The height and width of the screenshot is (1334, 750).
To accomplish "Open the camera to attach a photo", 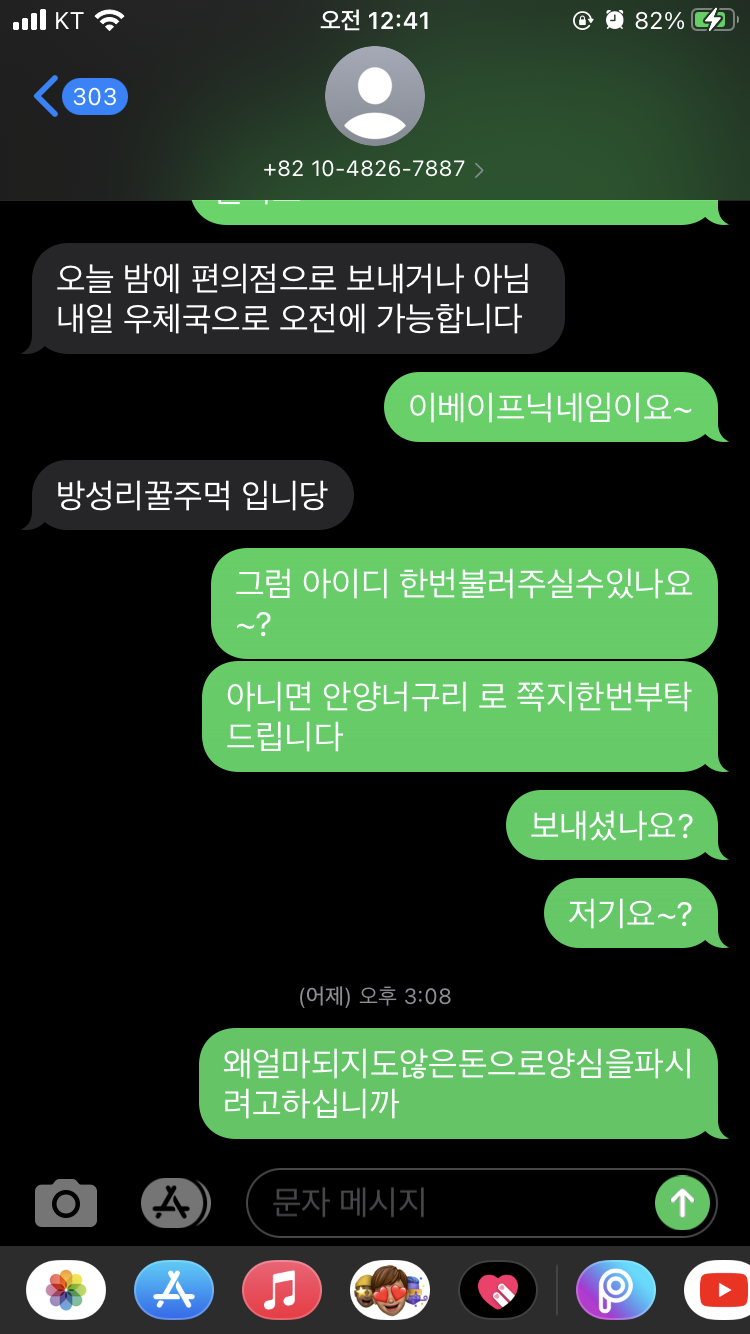I will [x=66, y=1202].
